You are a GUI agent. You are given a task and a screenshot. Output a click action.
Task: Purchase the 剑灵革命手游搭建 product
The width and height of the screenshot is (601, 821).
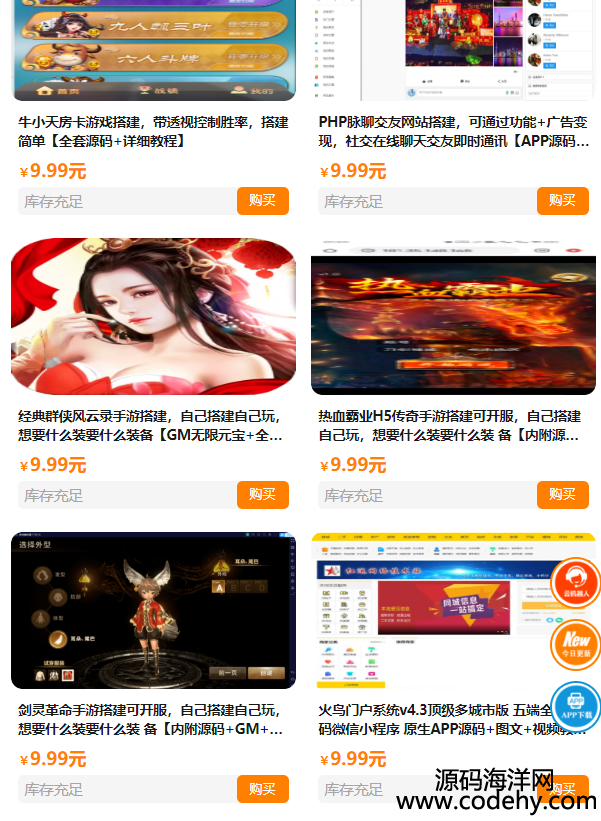point(262,789)
